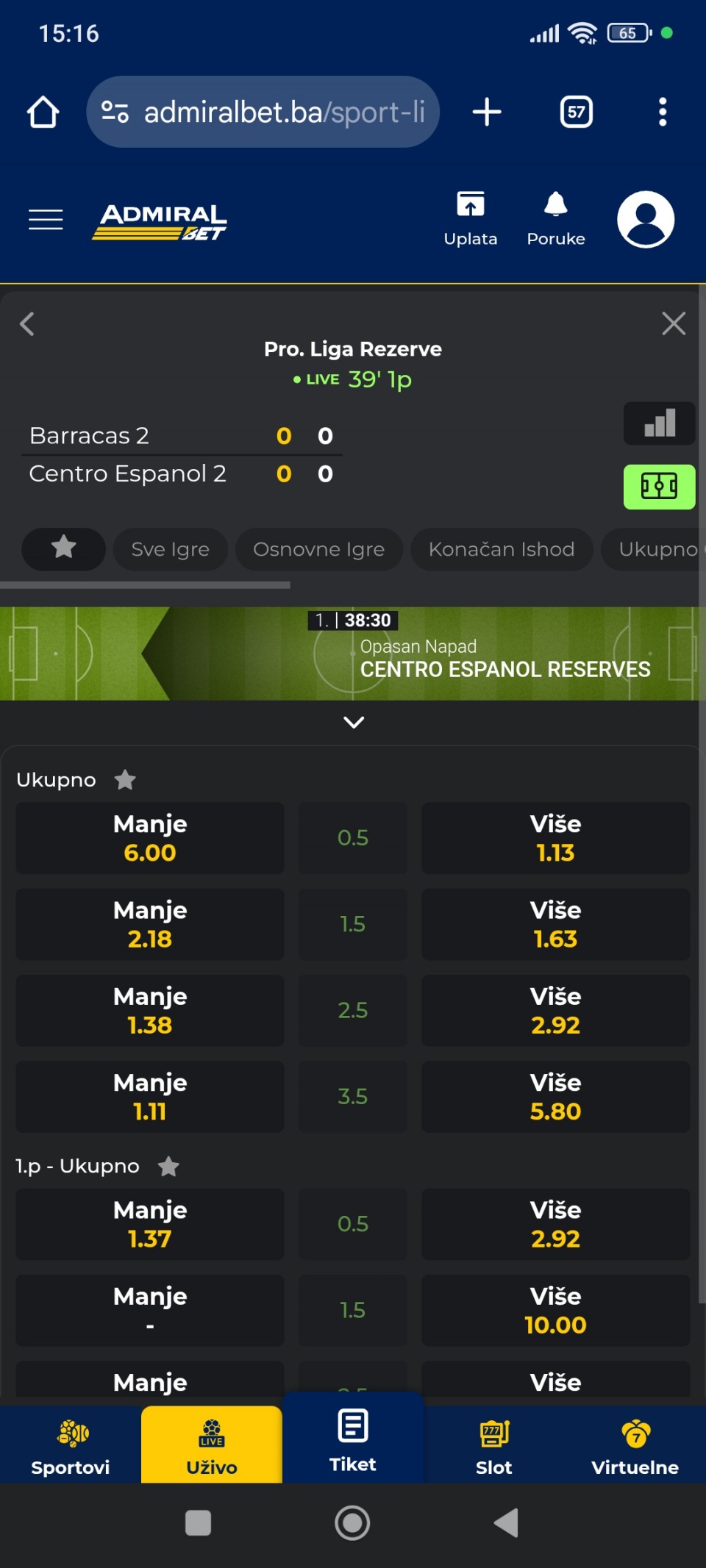Screen dimensions: 706x1568
Task: Close the match details panel
Action: 674,323
